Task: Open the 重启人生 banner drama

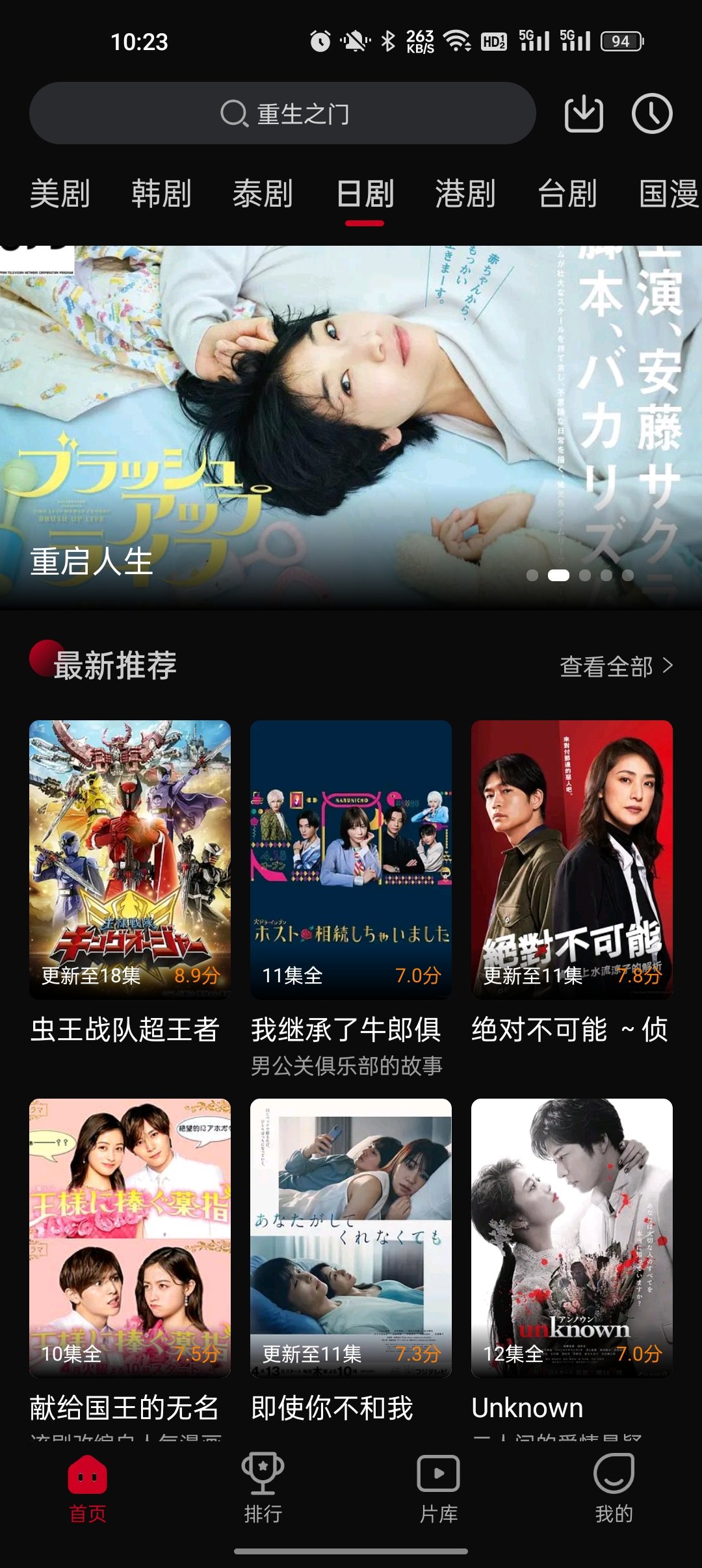Action: [x=351, y=423]
